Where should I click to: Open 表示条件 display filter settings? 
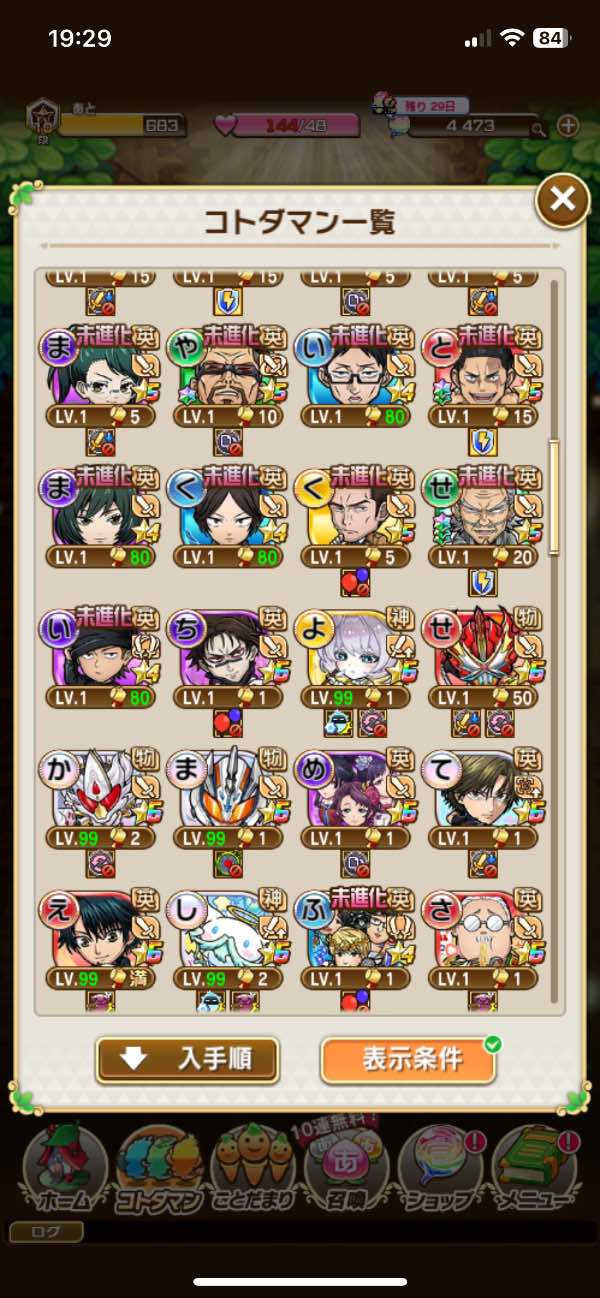(408, 1058)
